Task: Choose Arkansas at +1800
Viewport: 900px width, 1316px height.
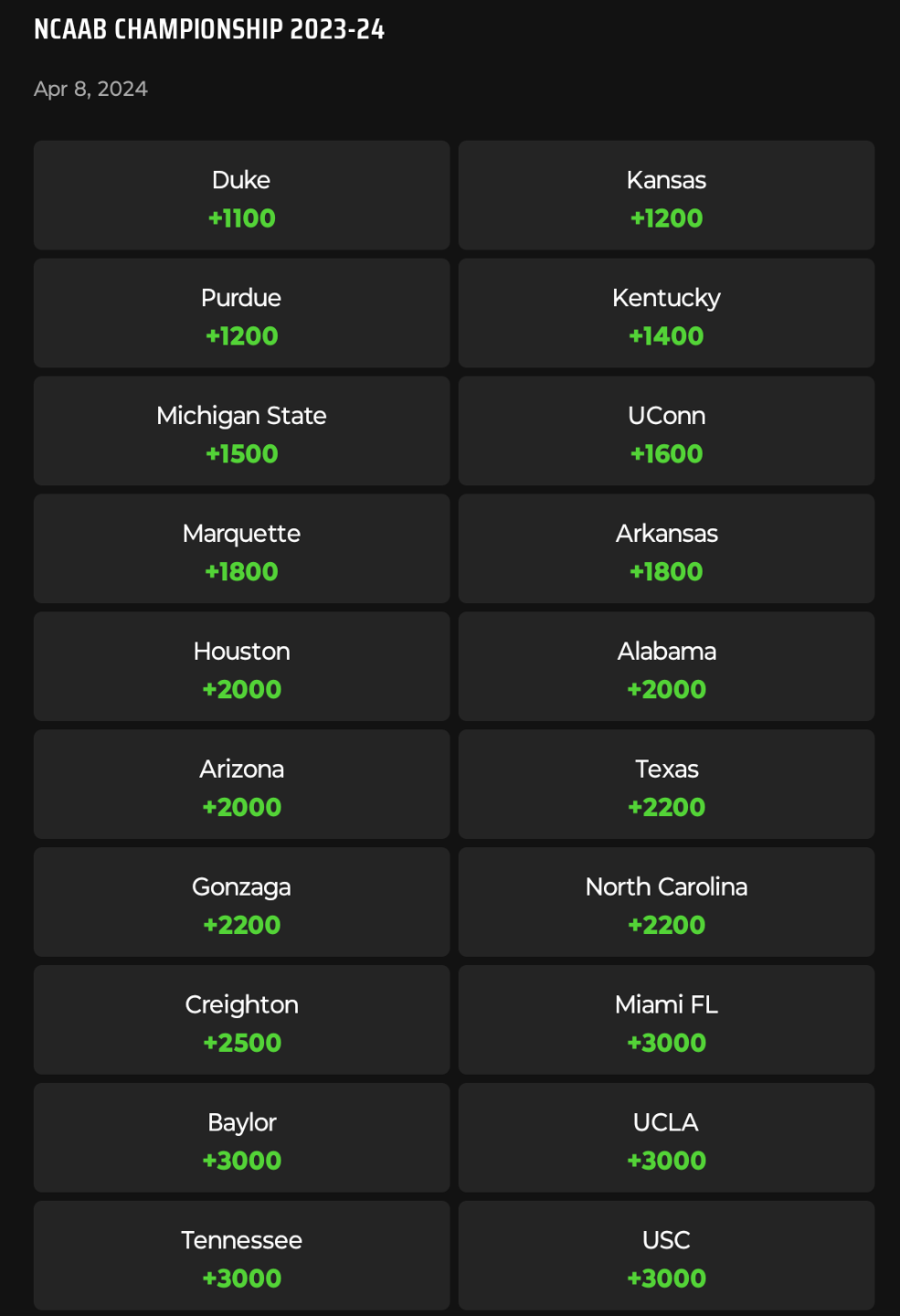Action: coord(666,549)
